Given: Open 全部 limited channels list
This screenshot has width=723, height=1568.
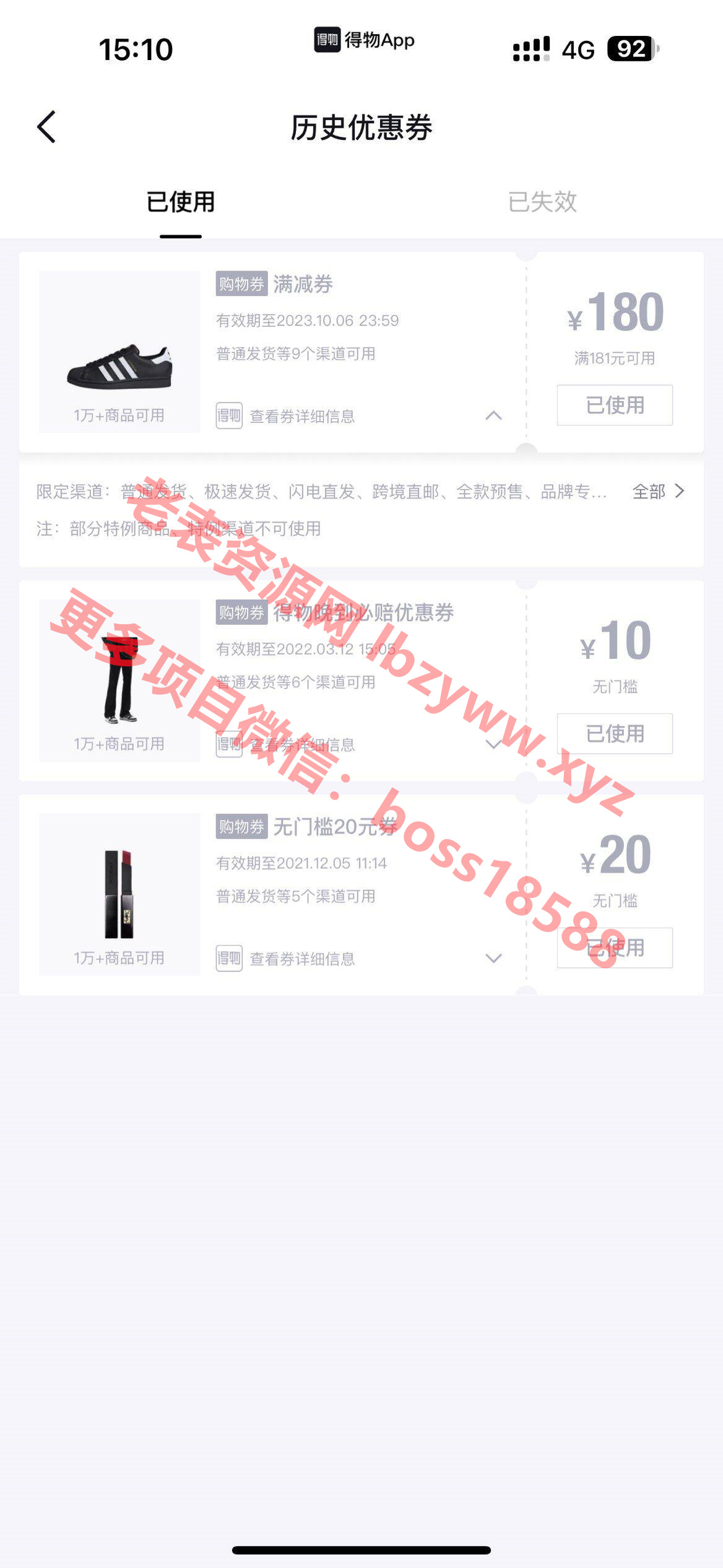Looking at the screenshot, I should coord(659,492).
